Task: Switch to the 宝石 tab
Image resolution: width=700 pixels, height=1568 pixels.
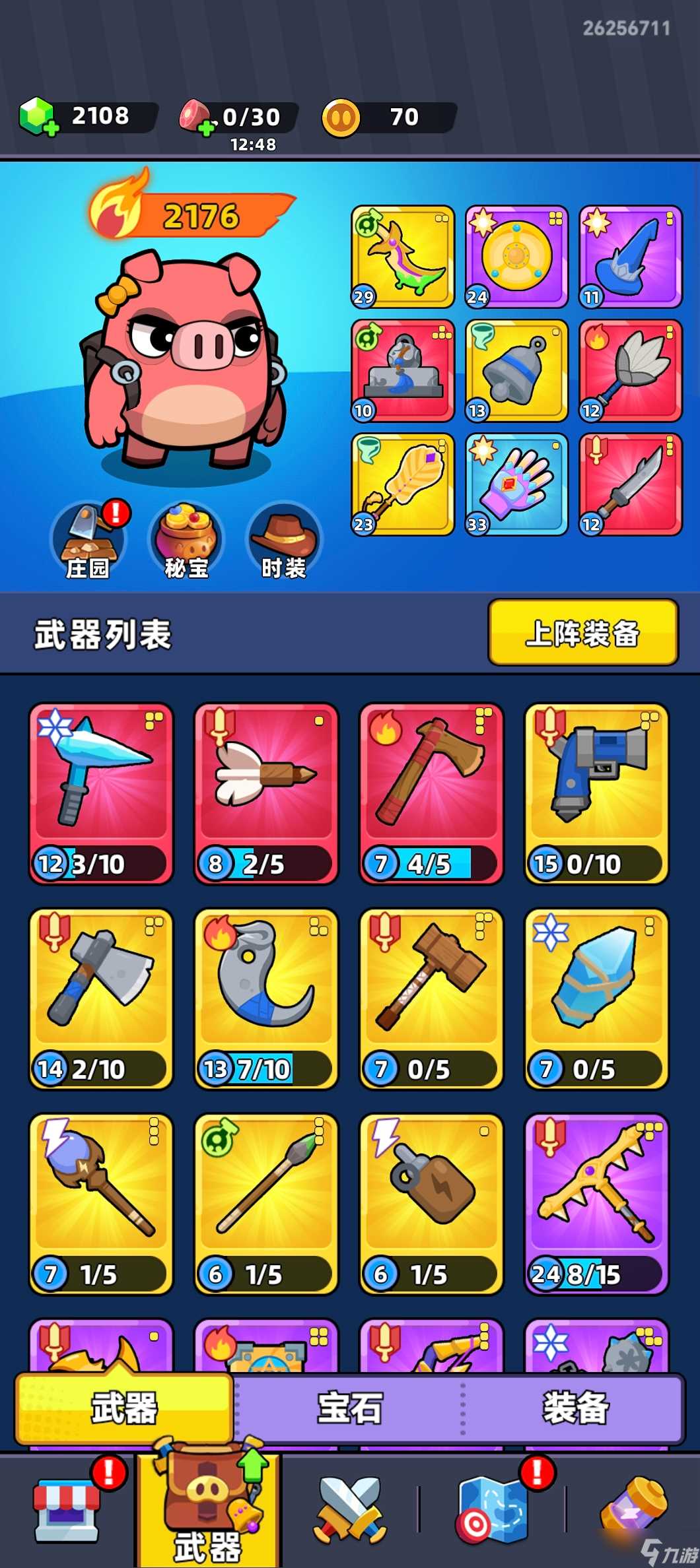Action: [349, 1408]
